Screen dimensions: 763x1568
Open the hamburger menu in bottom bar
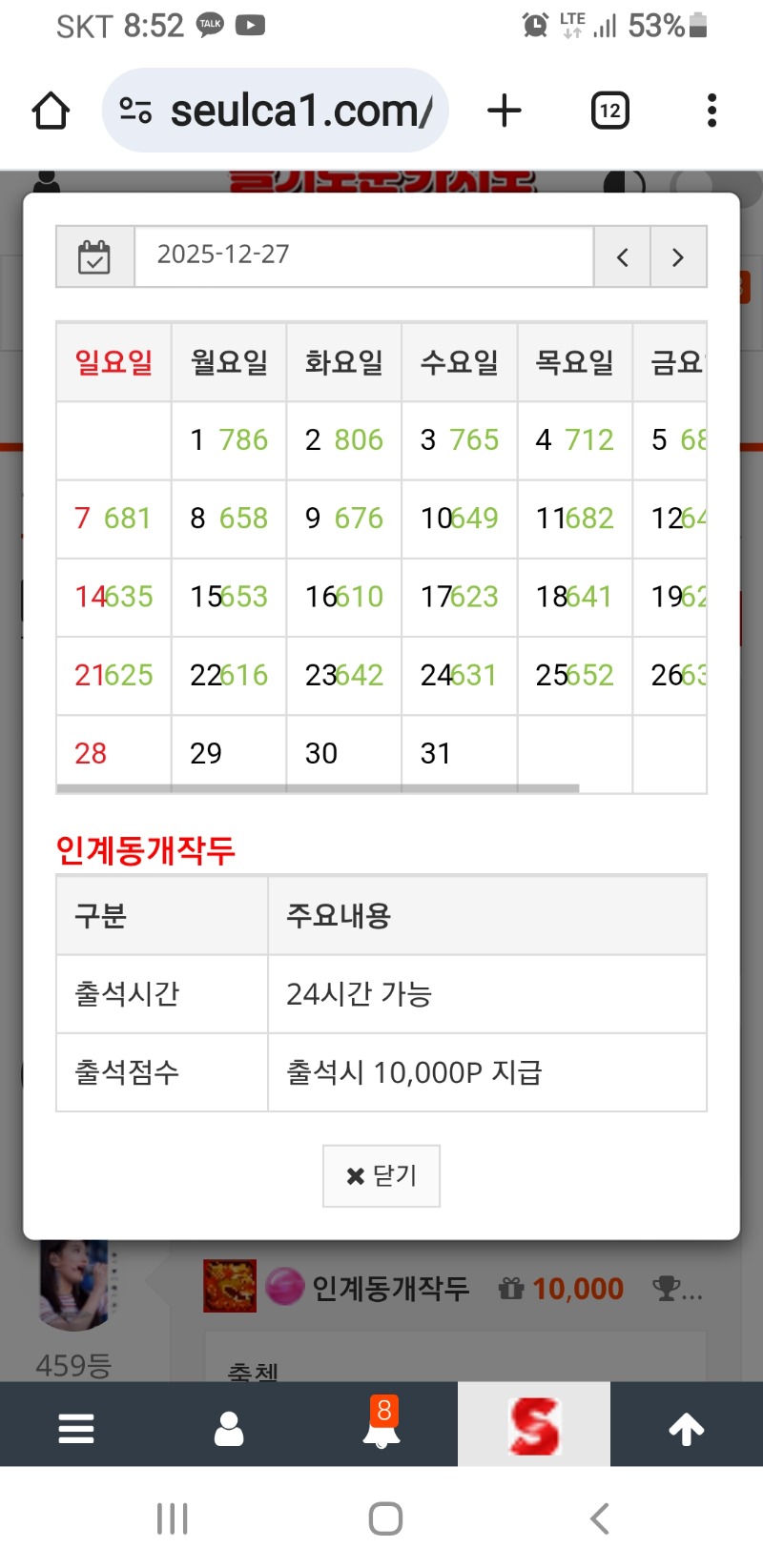76,1428
